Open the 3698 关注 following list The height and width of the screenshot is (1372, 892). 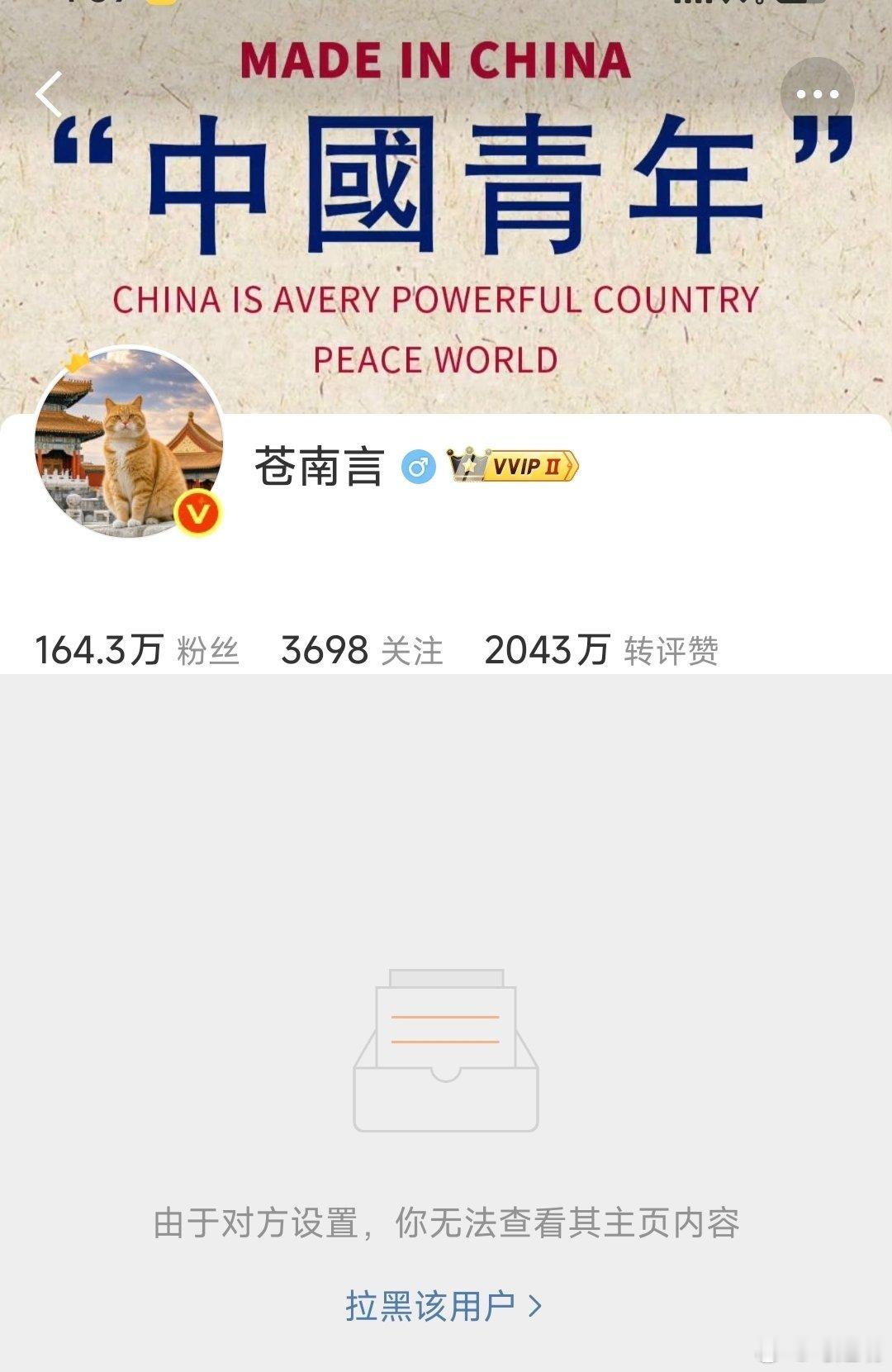(x=363, y=653)
